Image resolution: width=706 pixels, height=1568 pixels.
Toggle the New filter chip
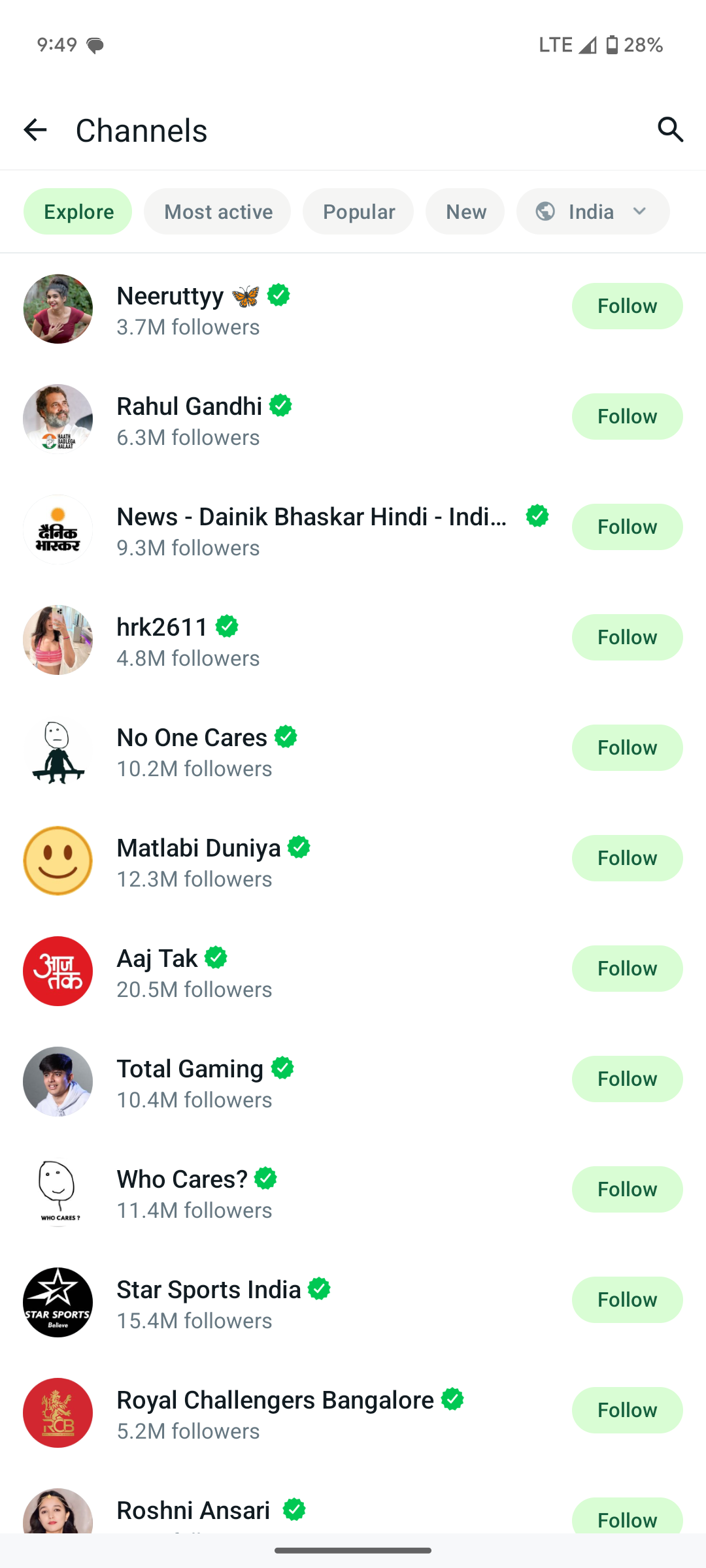coord(465,211)
